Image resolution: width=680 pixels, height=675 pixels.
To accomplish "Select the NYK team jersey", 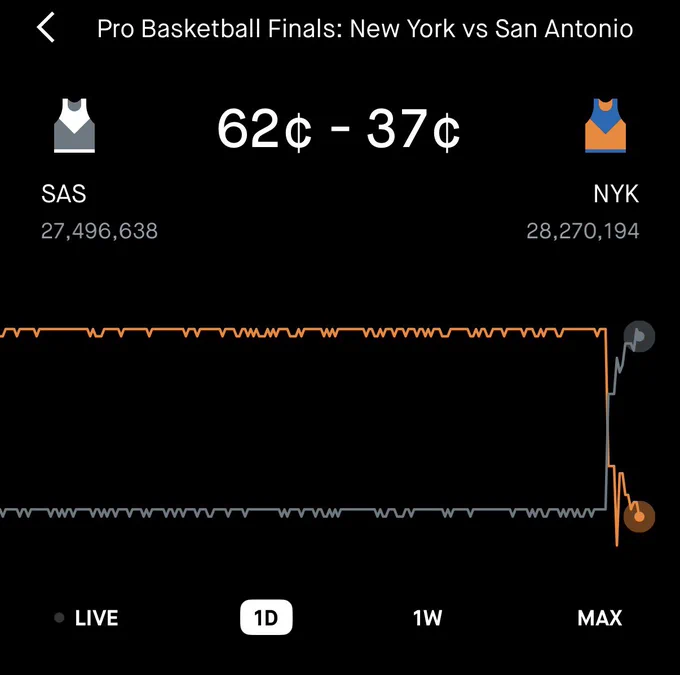I will 605,126.
